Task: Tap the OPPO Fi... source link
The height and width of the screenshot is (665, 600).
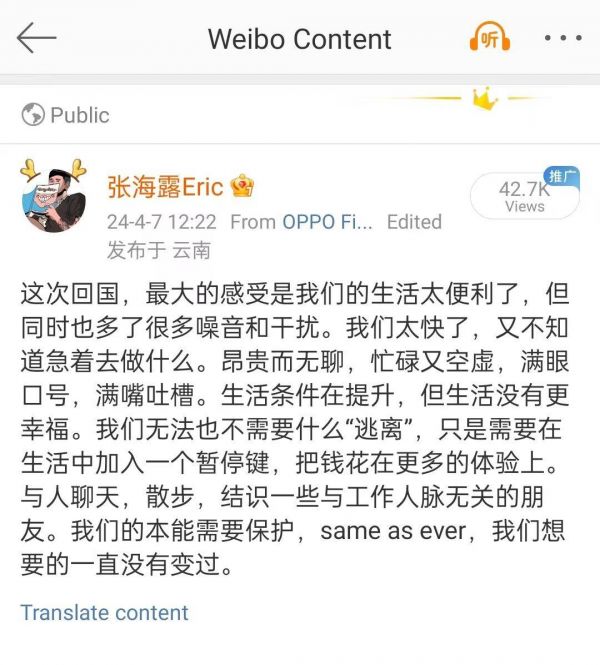Action: tap(325, 221)
